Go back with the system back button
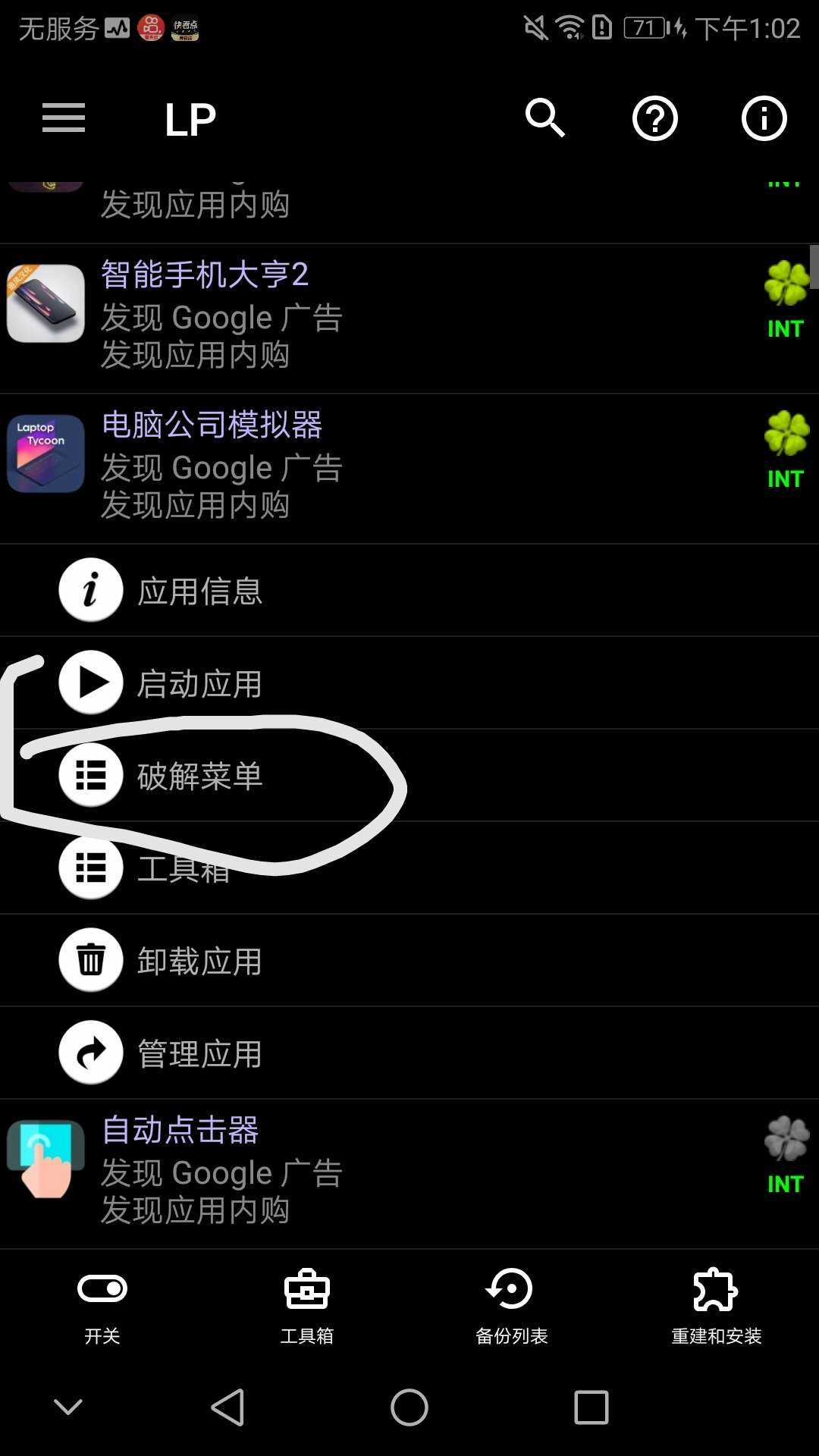The width and height of the screenshot is (819, 1456). [227, 1407]
